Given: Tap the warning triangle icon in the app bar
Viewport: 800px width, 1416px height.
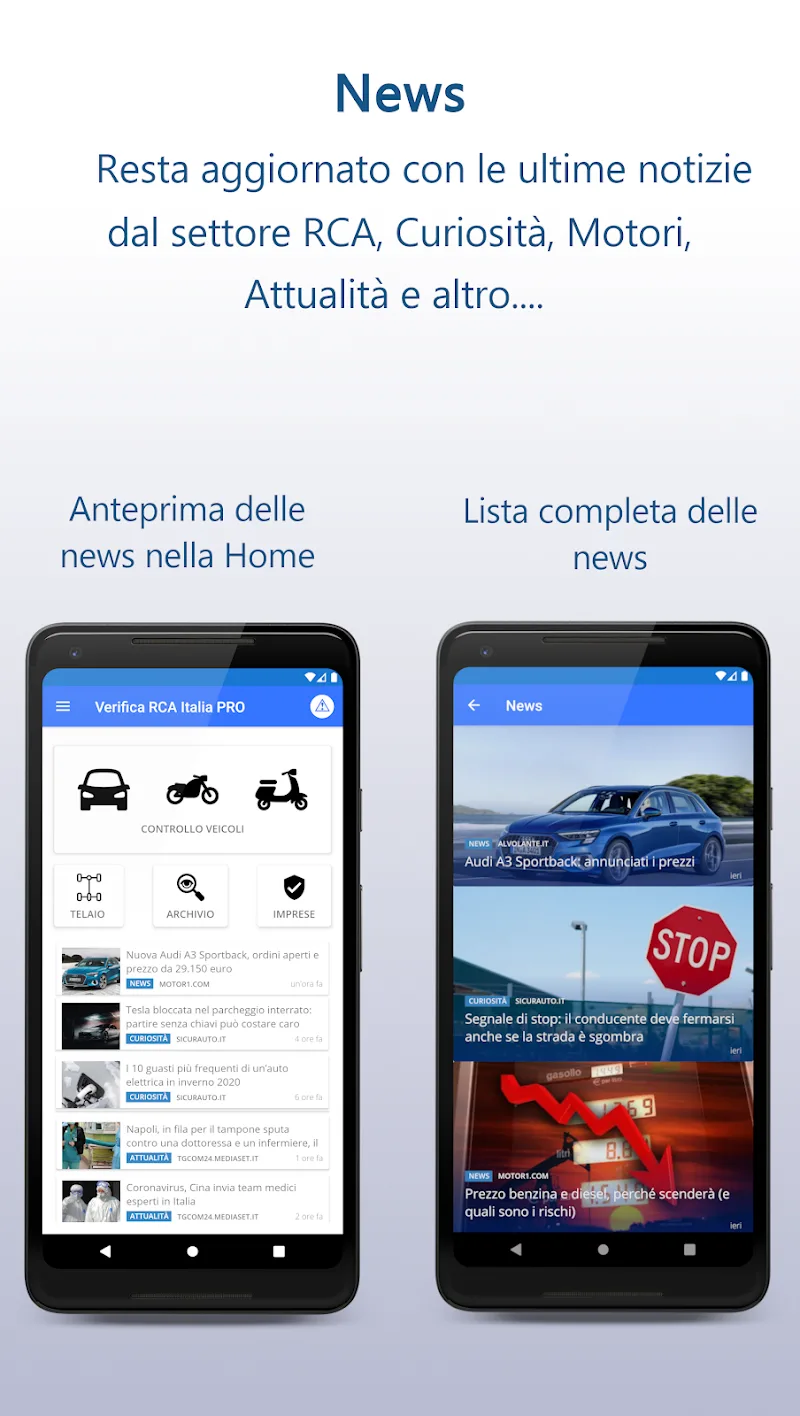Looking at the screenshot, I should [x=321, y=706].
